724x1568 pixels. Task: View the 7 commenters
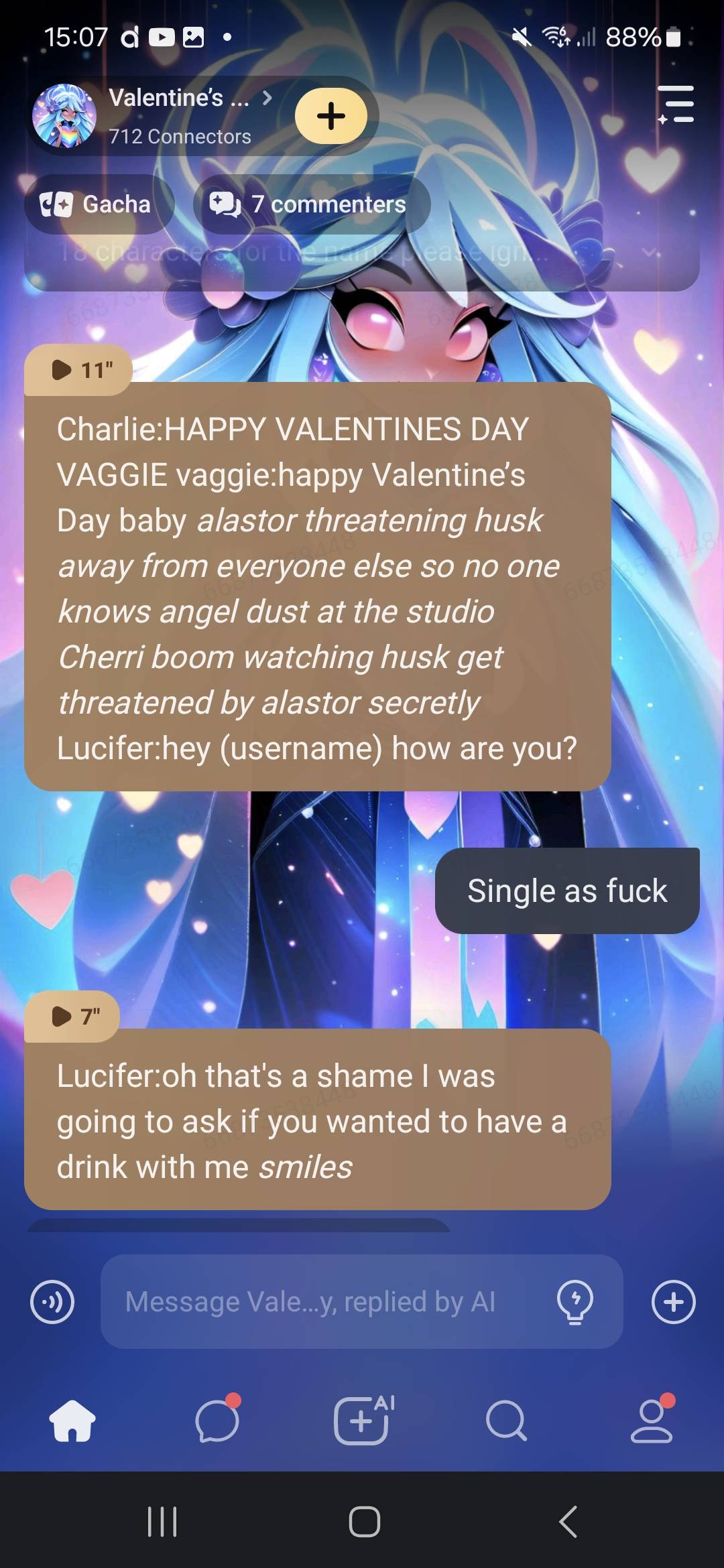point(310,204)
